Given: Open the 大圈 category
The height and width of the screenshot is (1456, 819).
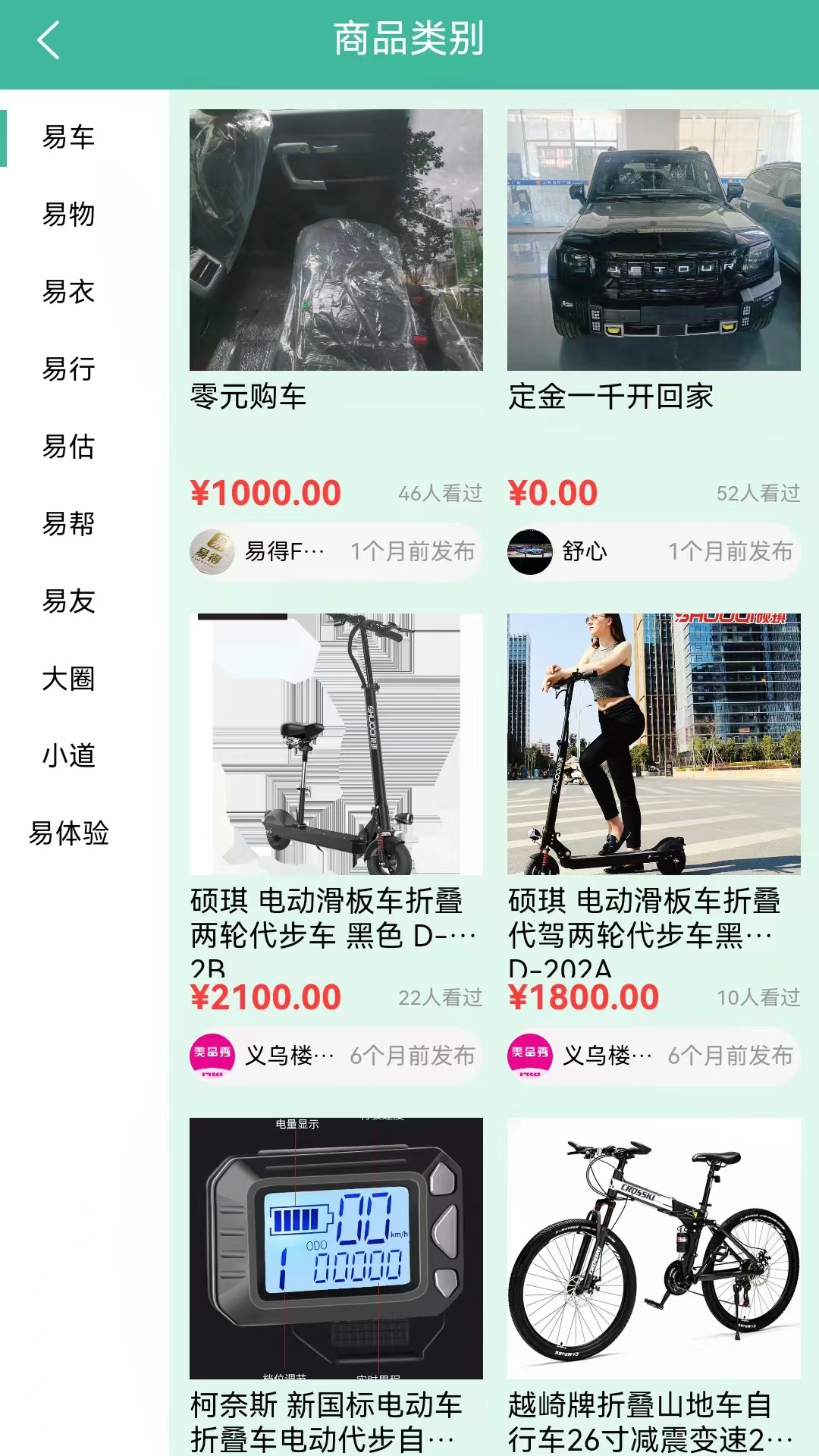Looking at the screenshot, I should tap(68, 680).
